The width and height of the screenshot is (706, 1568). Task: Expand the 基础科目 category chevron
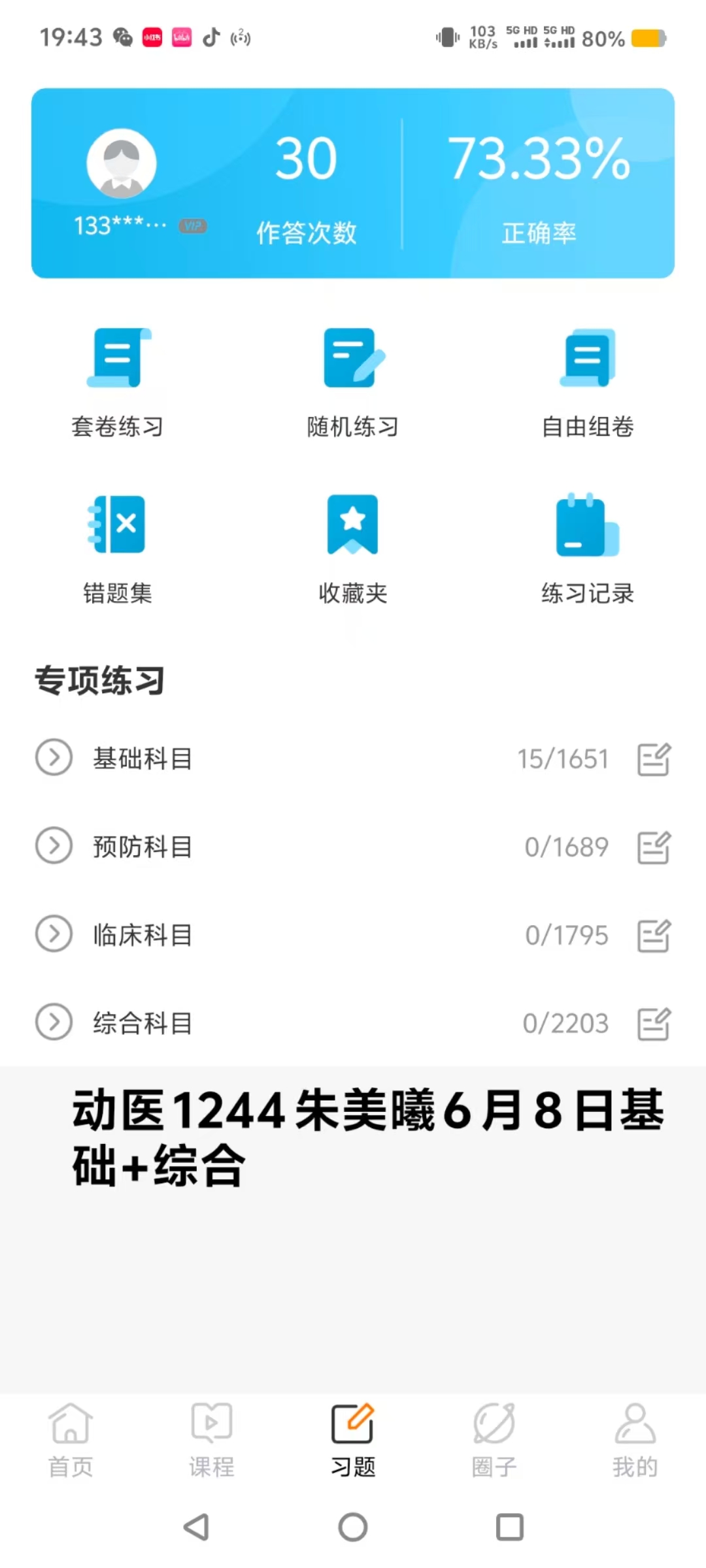coord(54,758)
